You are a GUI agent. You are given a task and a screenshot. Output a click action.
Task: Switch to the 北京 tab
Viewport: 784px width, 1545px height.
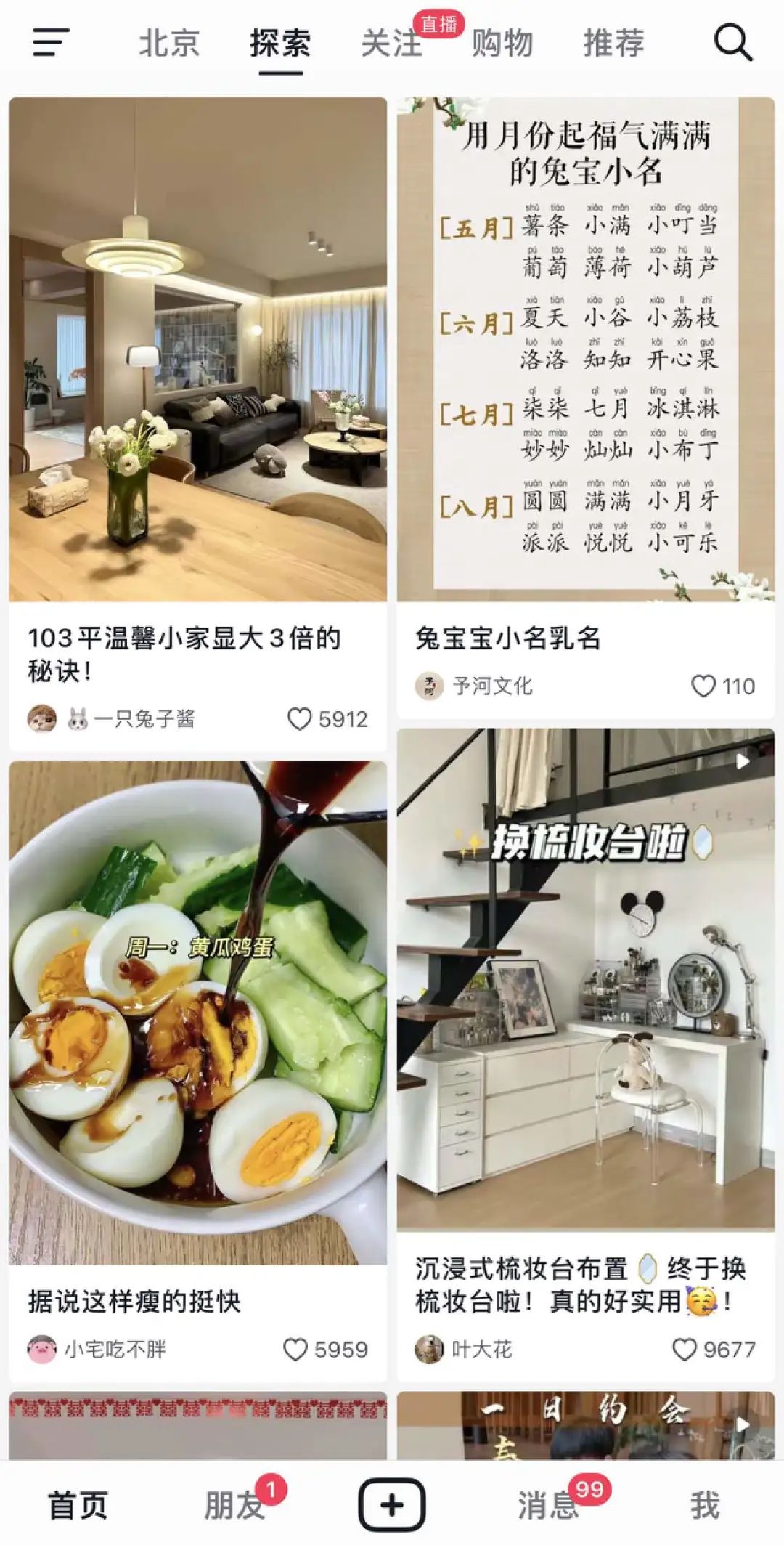[x=169, y=43]
